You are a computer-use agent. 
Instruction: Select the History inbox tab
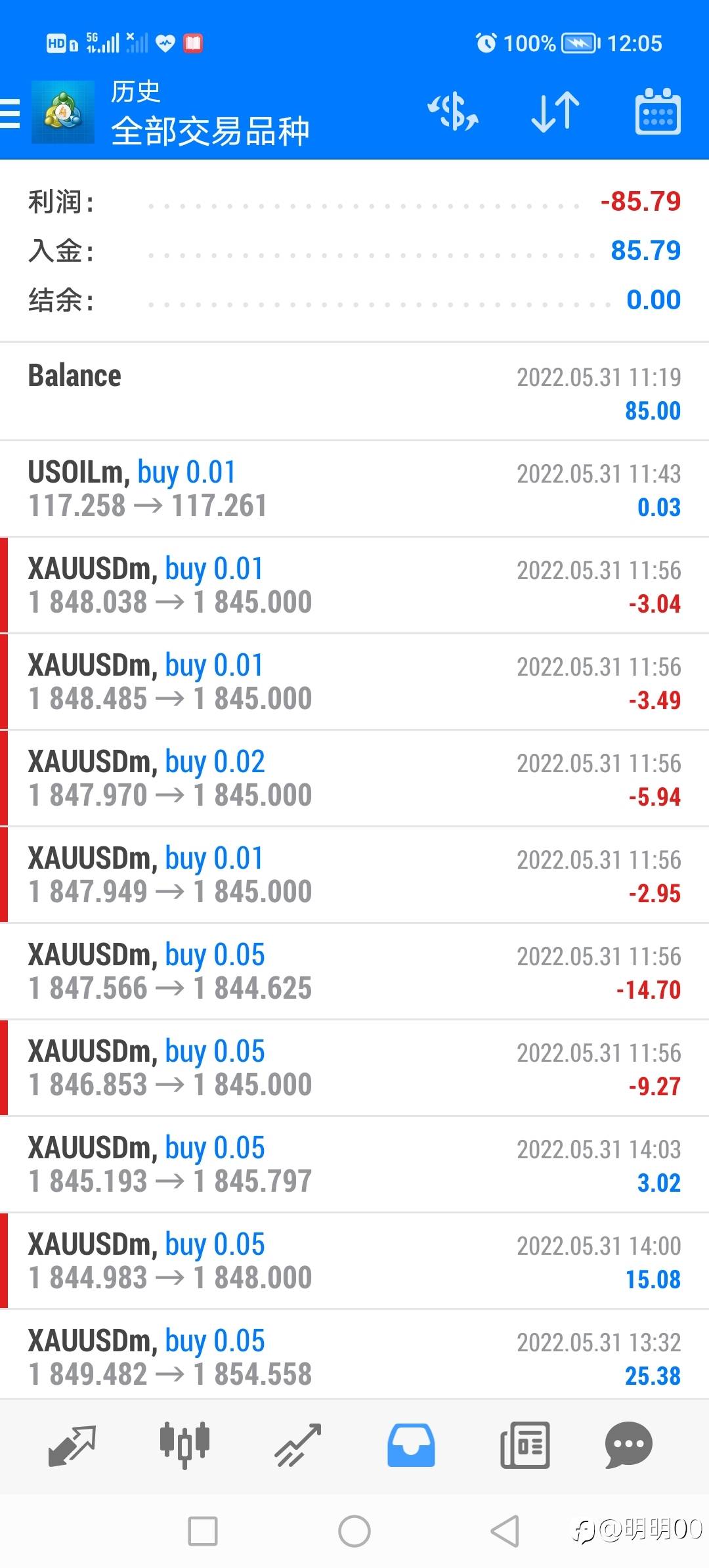coord(411,1446)
